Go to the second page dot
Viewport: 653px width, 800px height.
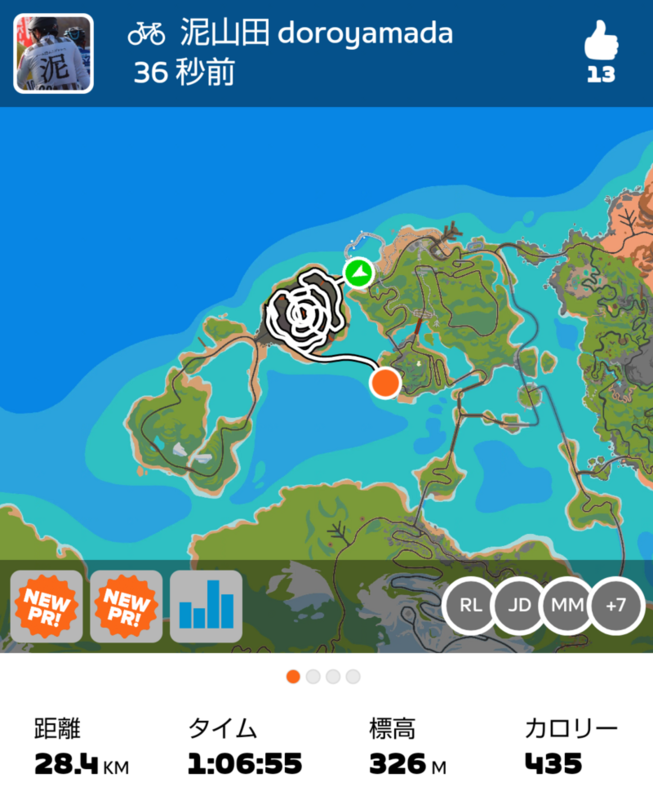[313, 677]
